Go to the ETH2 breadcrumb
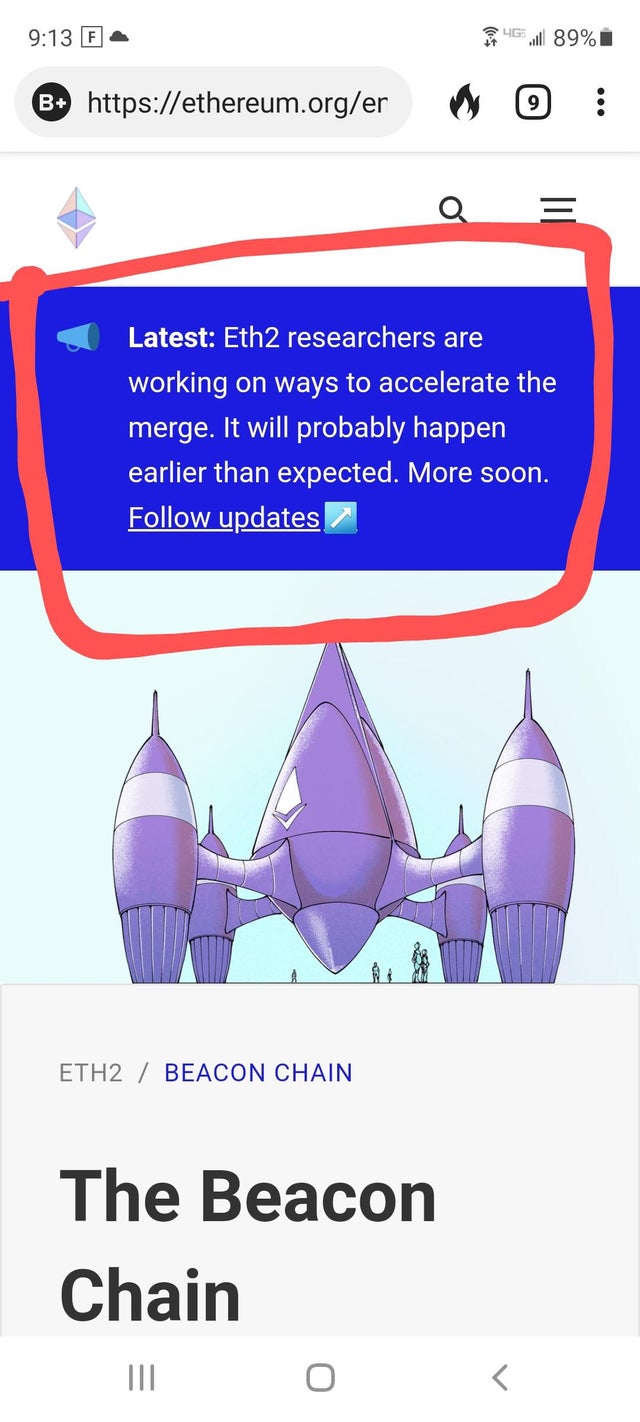 click(x=90, y=1073)
